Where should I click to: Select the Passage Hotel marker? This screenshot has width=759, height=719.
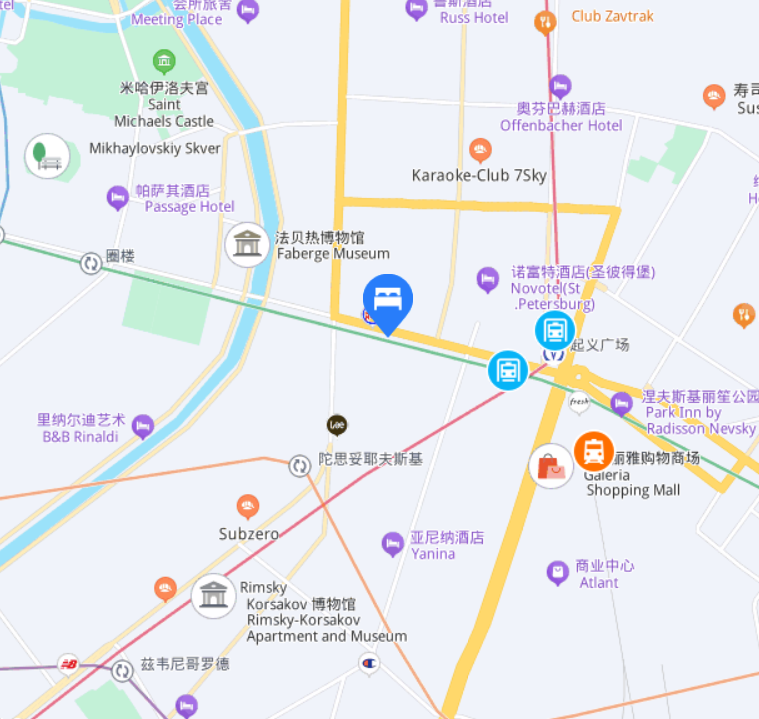point(118,197)
